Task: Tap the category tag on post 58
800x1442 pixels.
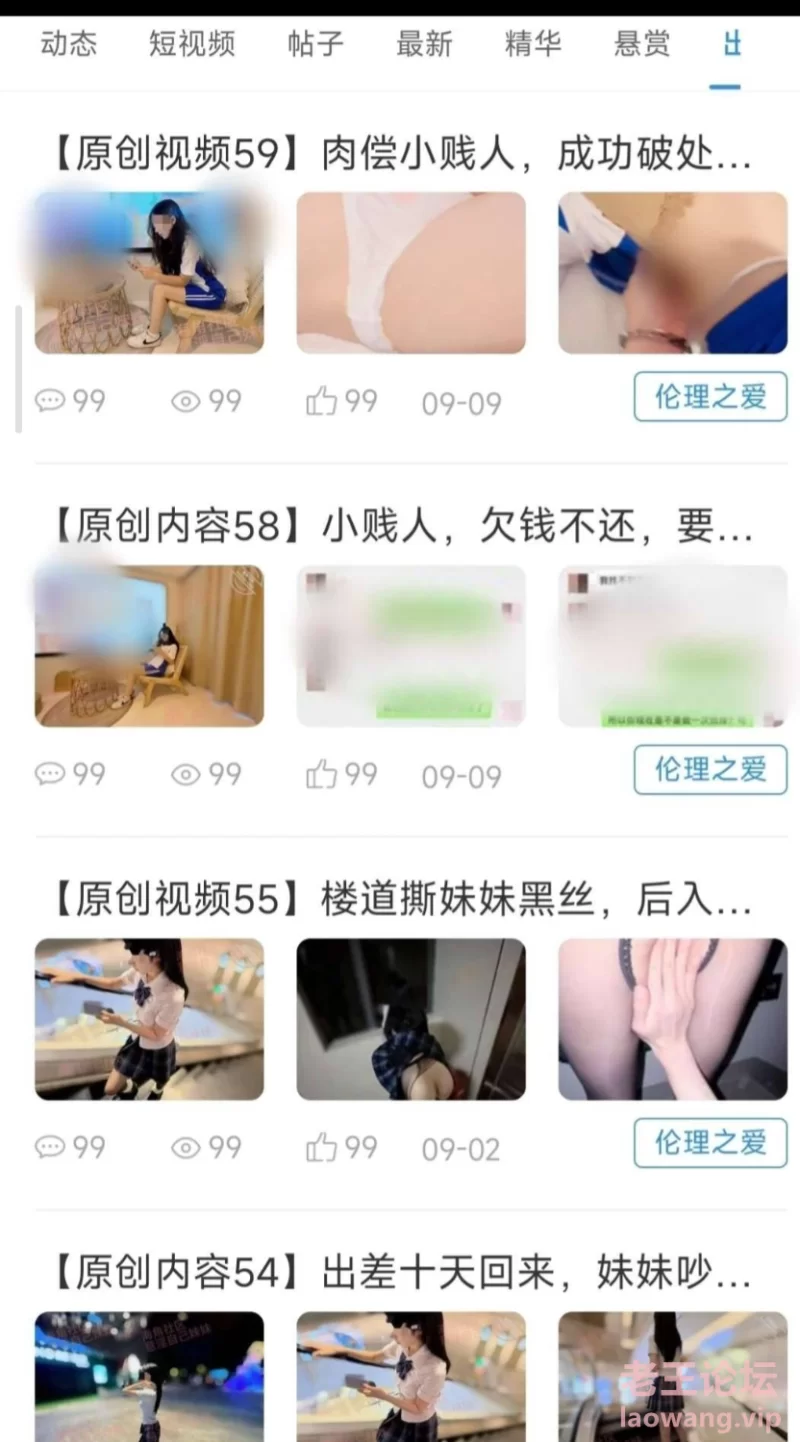Action: coord(710,769)
